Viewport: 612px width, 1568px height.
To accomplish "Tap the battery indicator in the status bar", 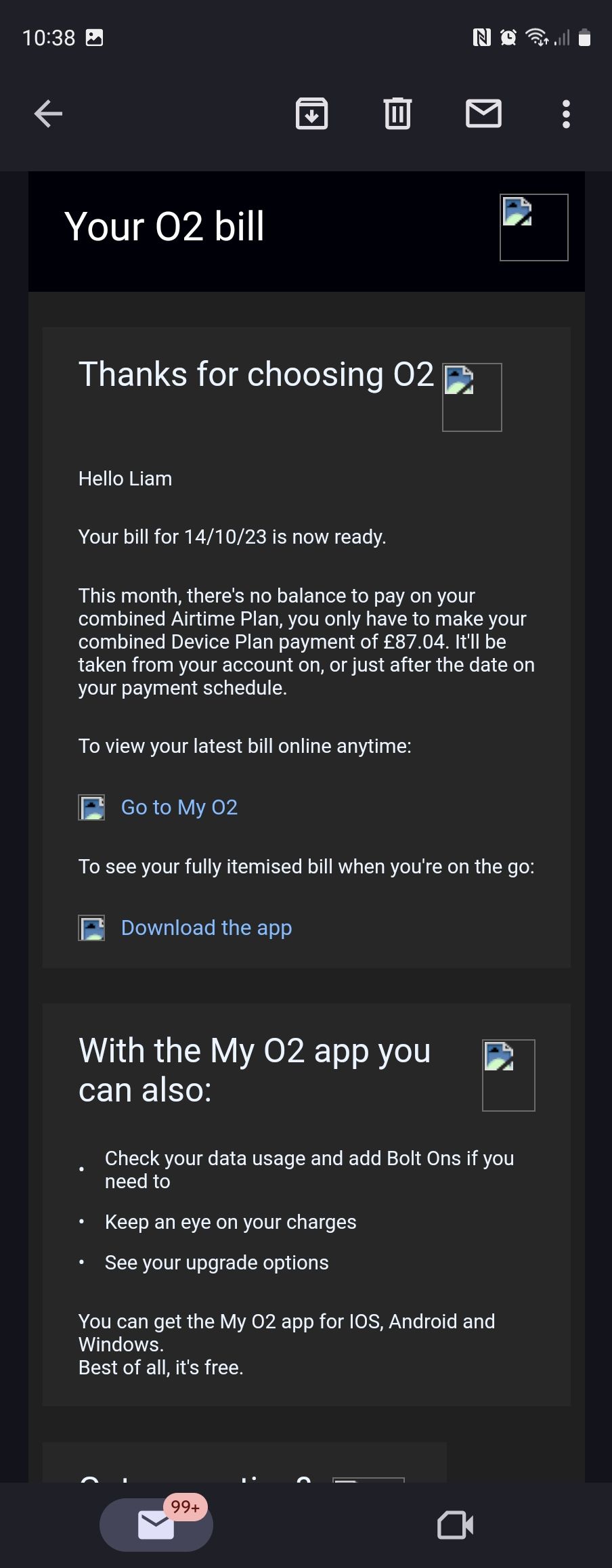I will point(584,35).
